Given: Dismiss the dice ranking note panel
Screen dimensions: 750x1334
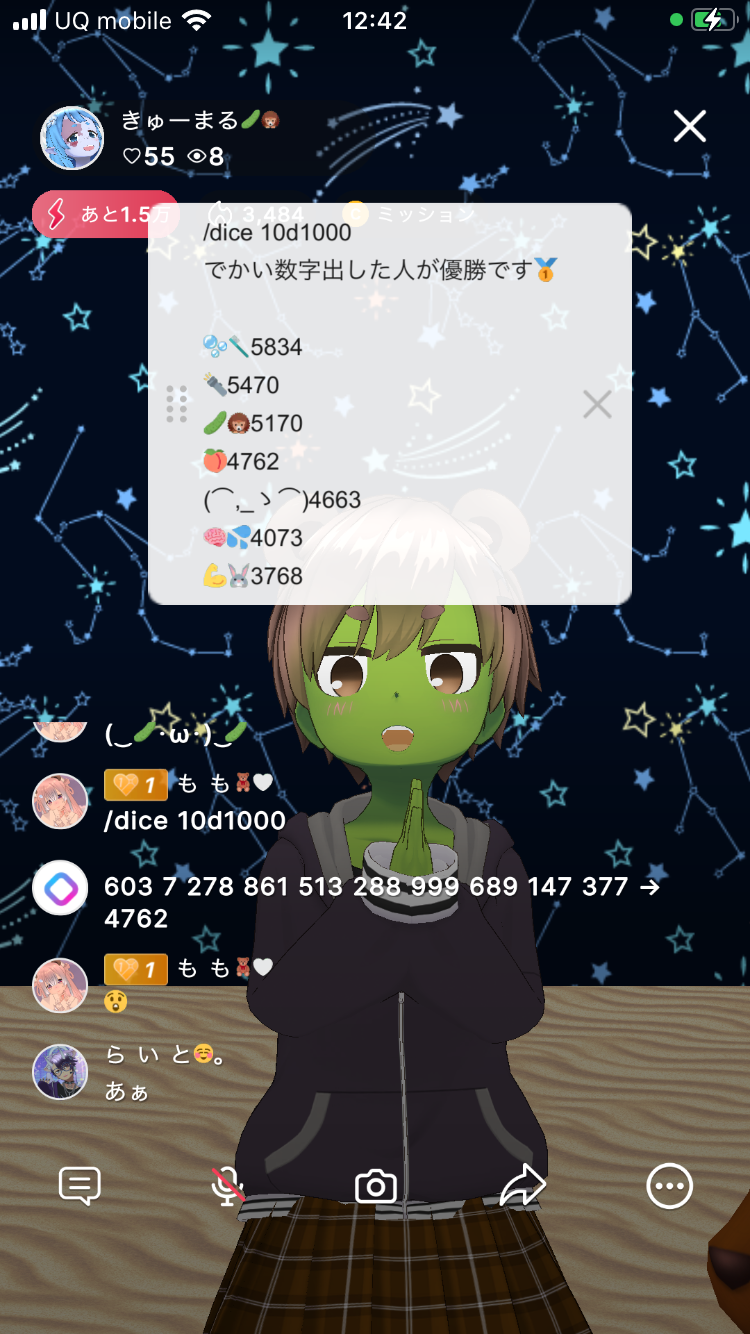Looking at the screenshot, I should (597, 405).
